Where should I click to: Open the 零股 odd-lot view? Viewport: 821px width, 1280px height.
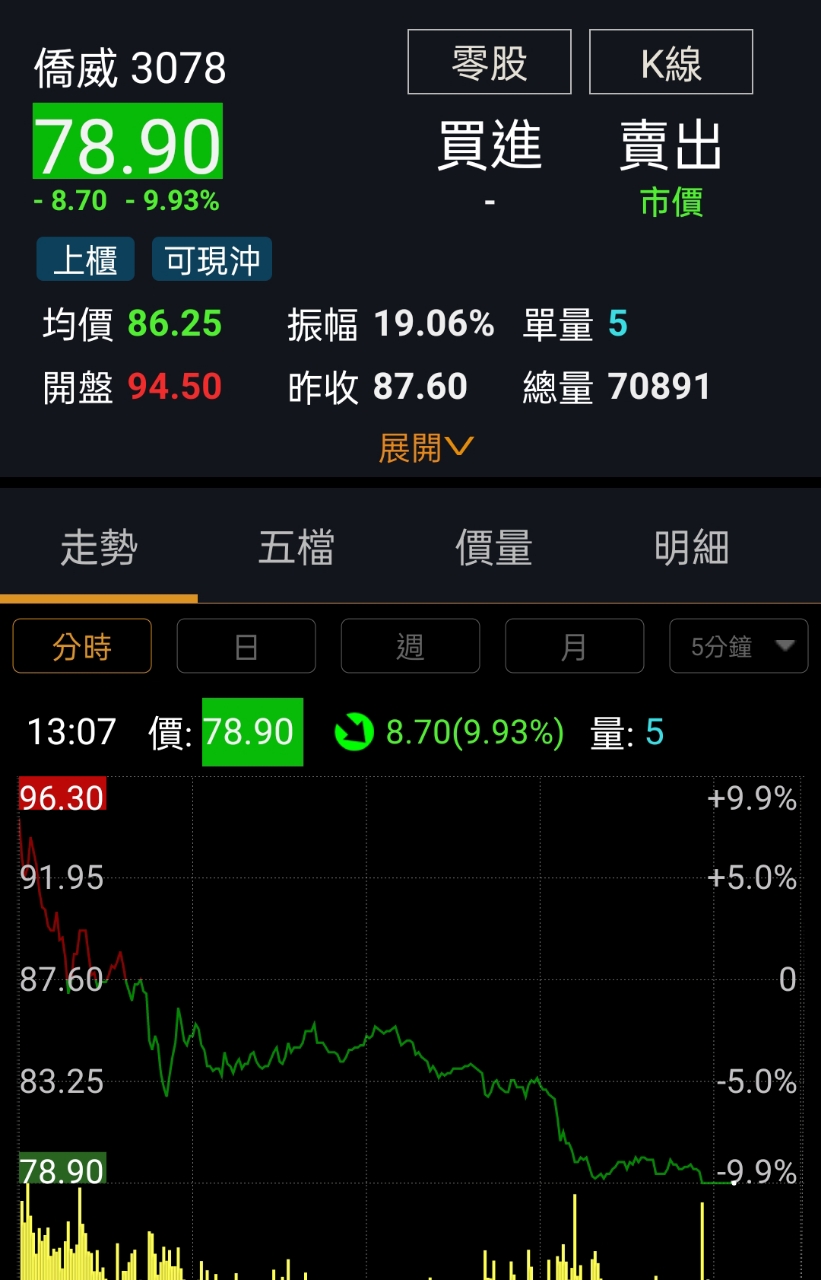[x=489, y=62]
